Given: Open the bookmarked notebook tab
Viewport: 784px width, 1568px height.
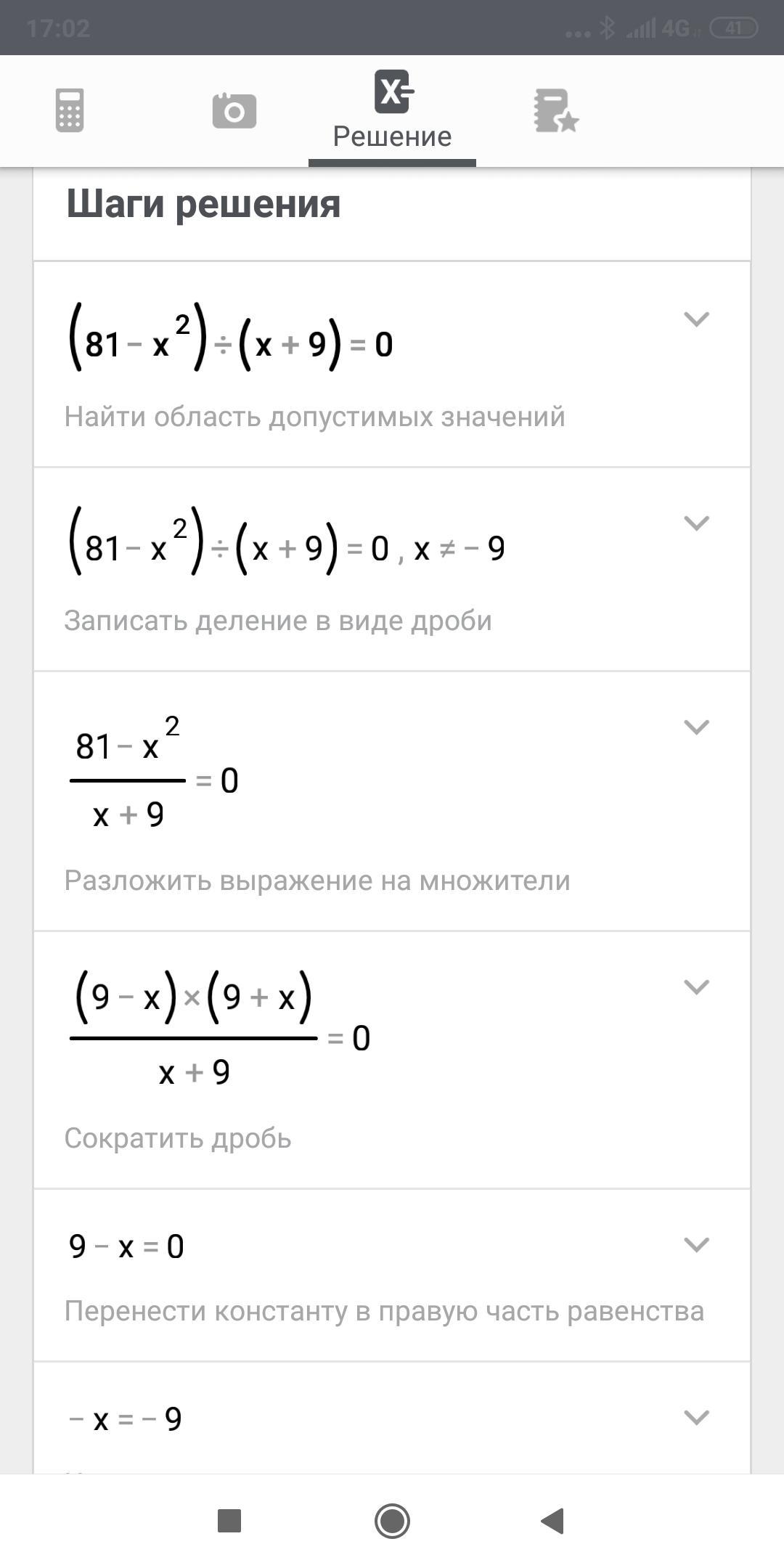Looking at the screenshot, I should (556, 111).
